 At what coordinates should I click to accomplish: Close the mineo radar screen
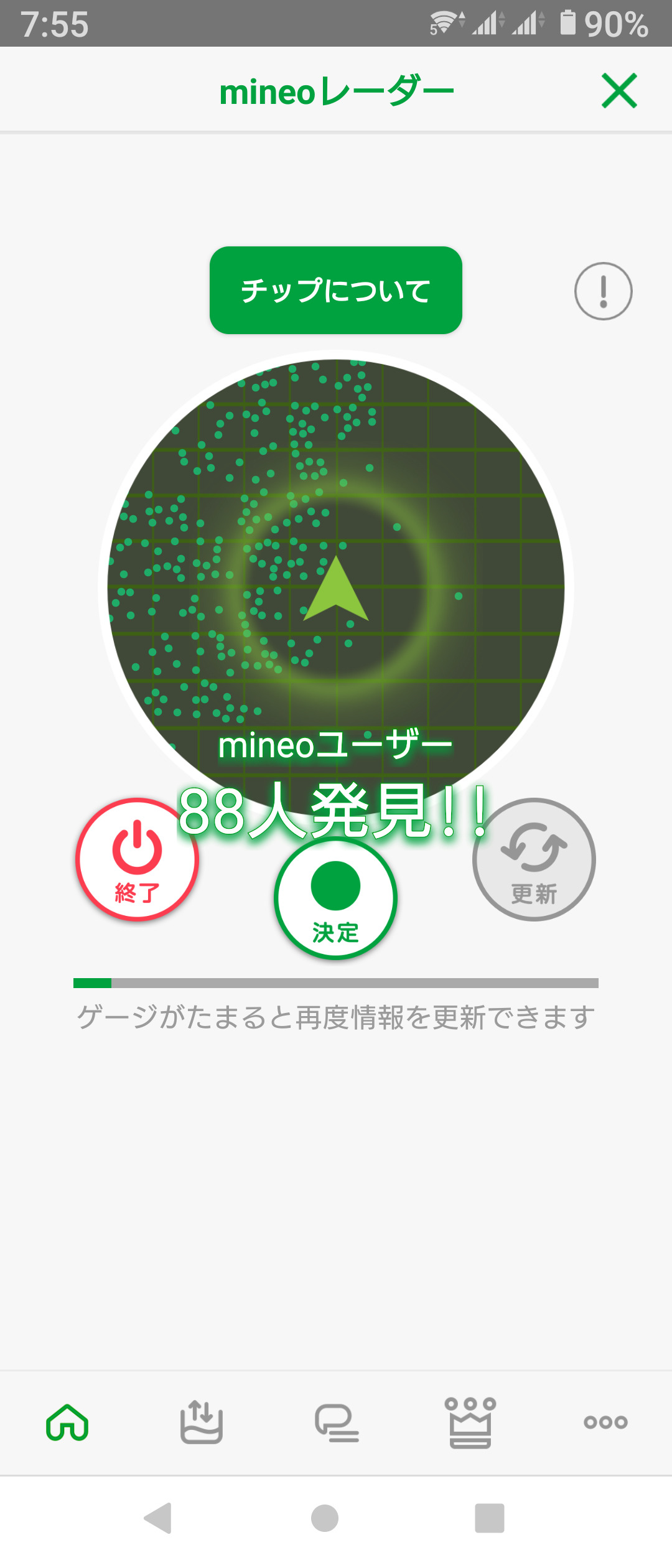(619, 91)
